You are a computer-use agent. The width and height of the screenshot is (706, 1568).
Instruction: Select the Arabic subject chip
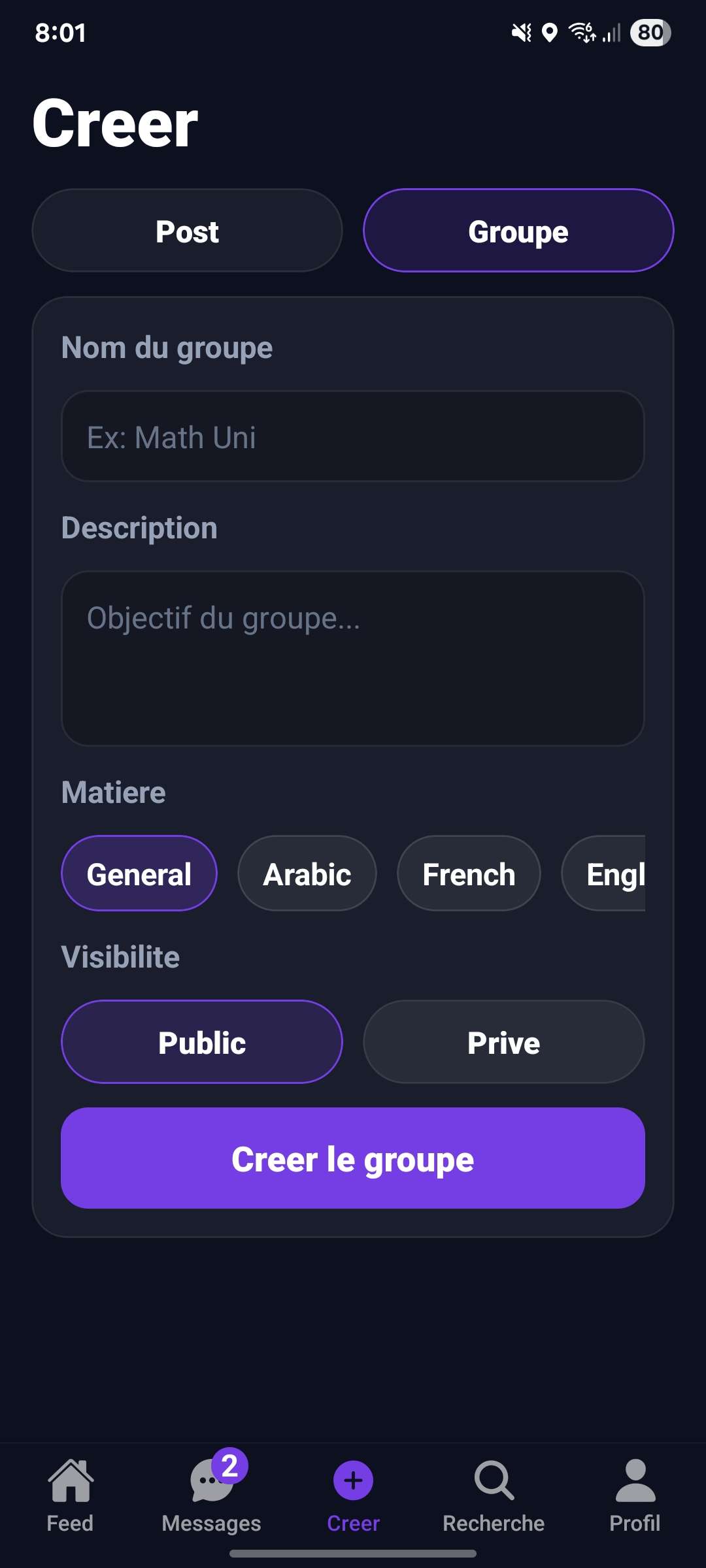(307, 874)
